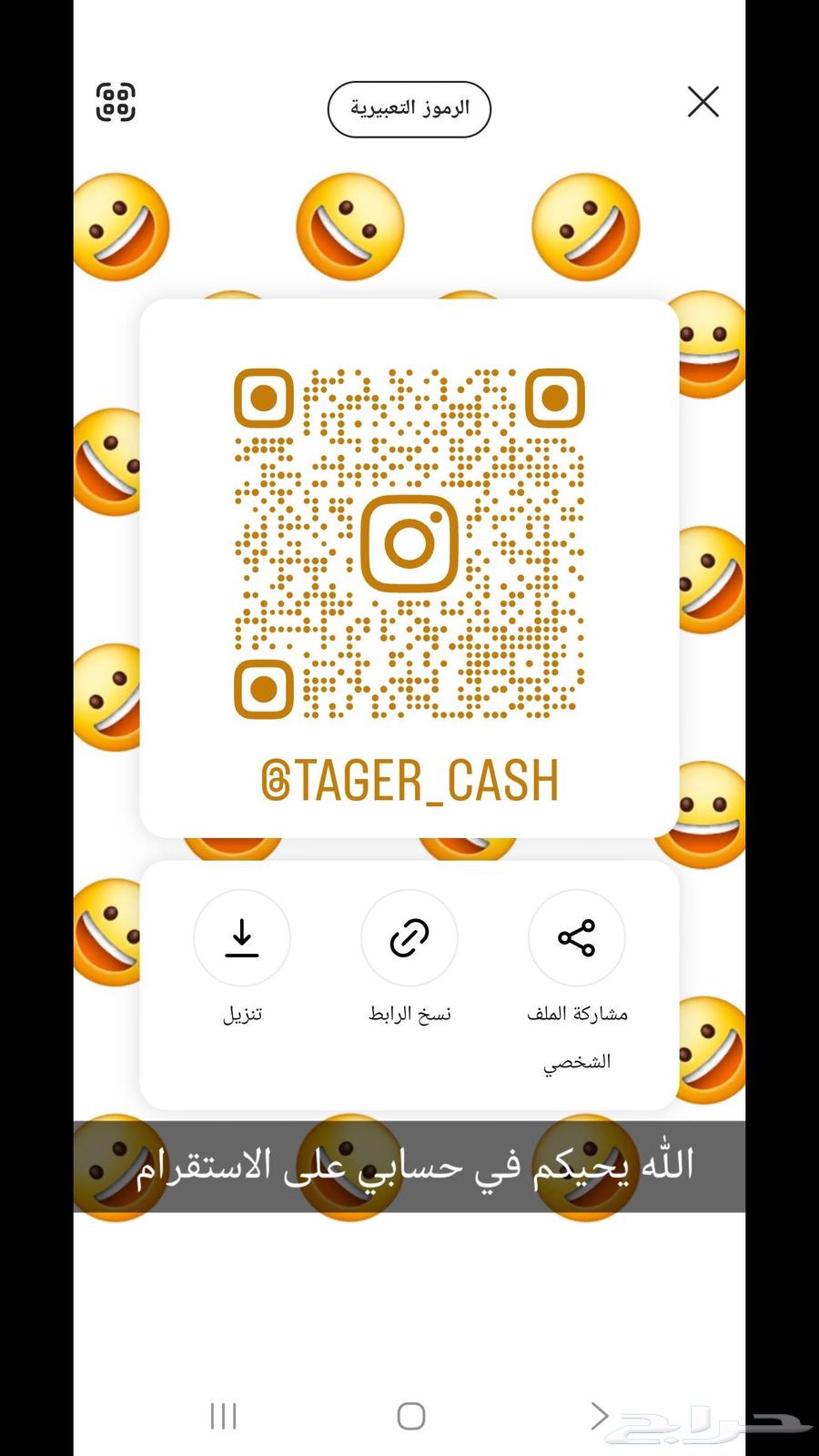Tap the share icon above مشاركة الملف الشخصي

point(576,937)
